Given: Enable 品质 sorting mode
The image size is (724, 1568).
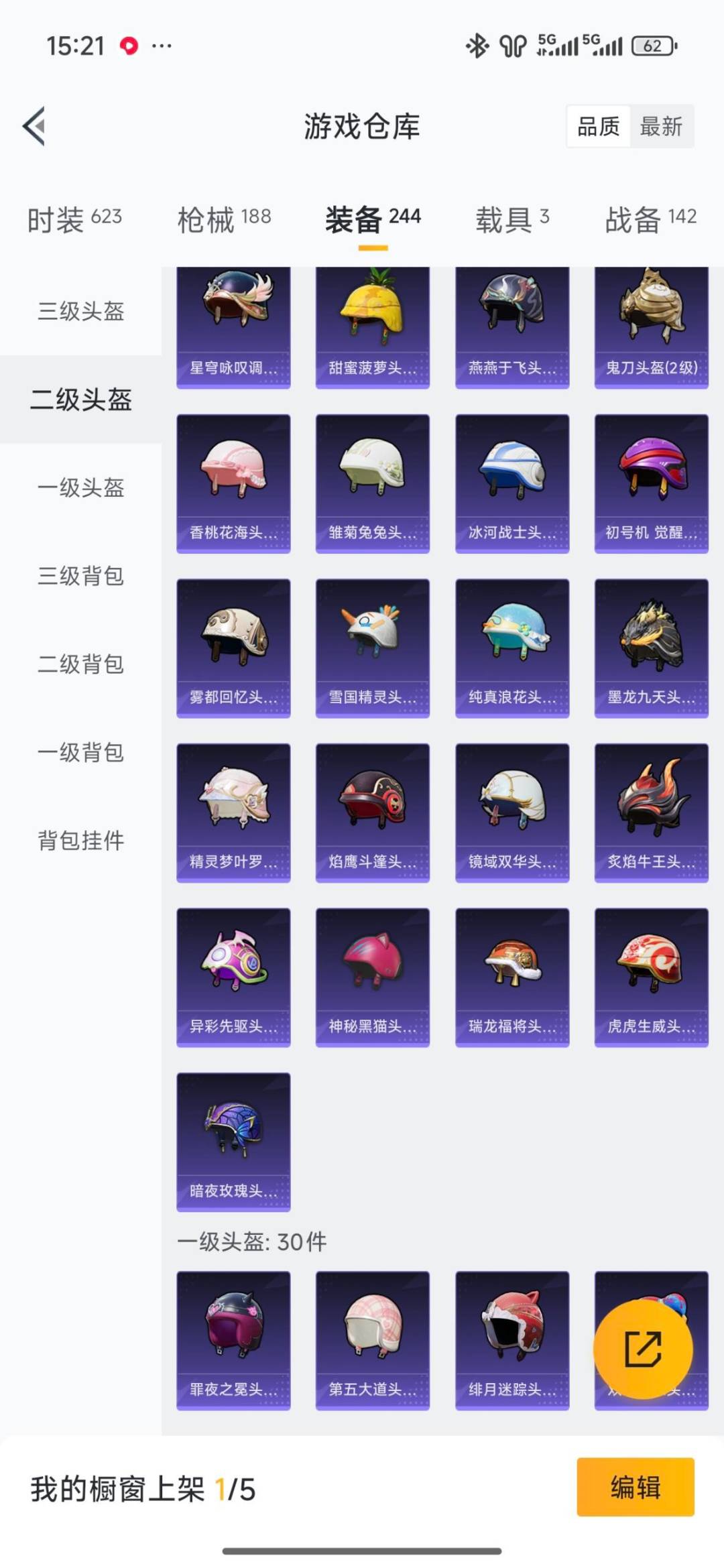Looking at the screenshot, I should [600, 127].
